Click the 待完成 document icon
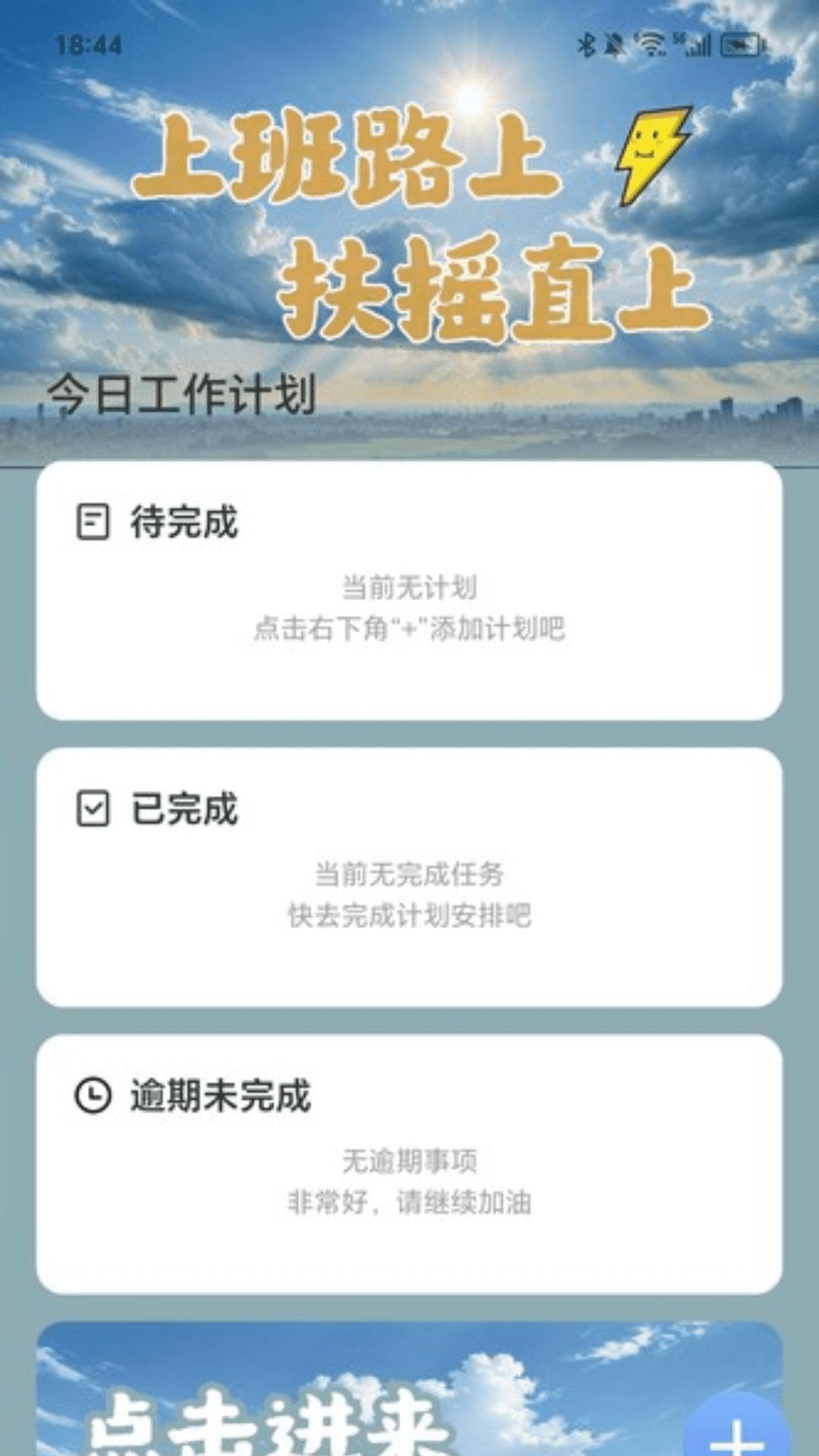Screen dimensions: 819x1456 (x=91, y=518)
